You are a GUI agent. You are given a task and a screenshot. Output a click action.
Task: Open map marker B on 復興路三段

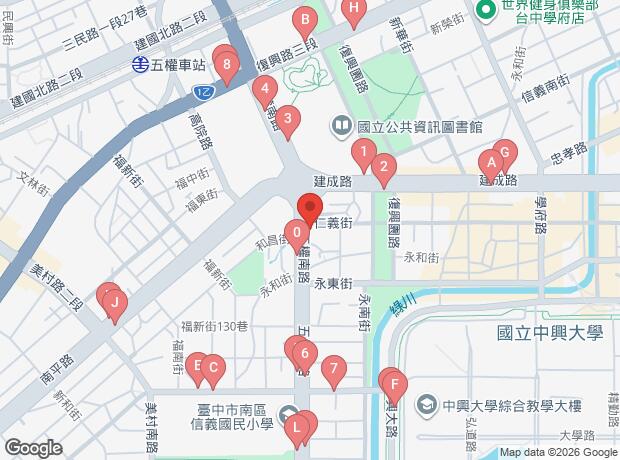pyautogui.click(x=304, y=19)
